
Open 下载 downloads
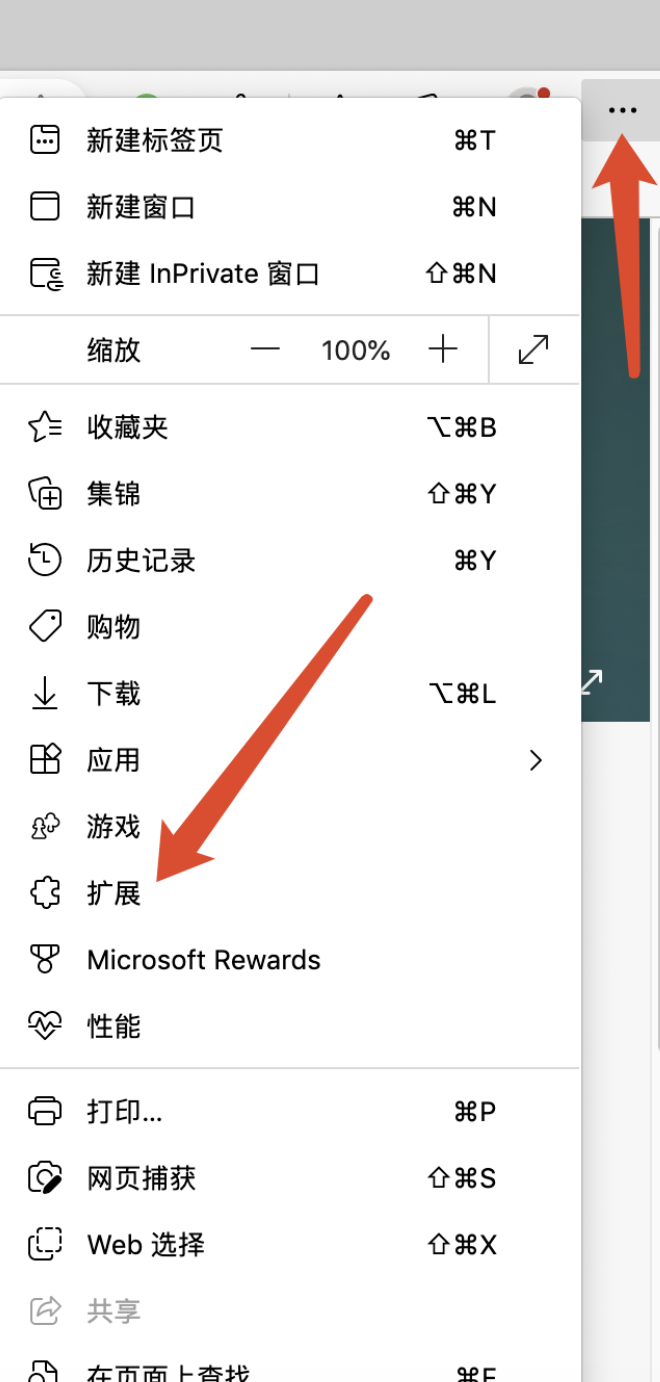click(x=113, y=694)
